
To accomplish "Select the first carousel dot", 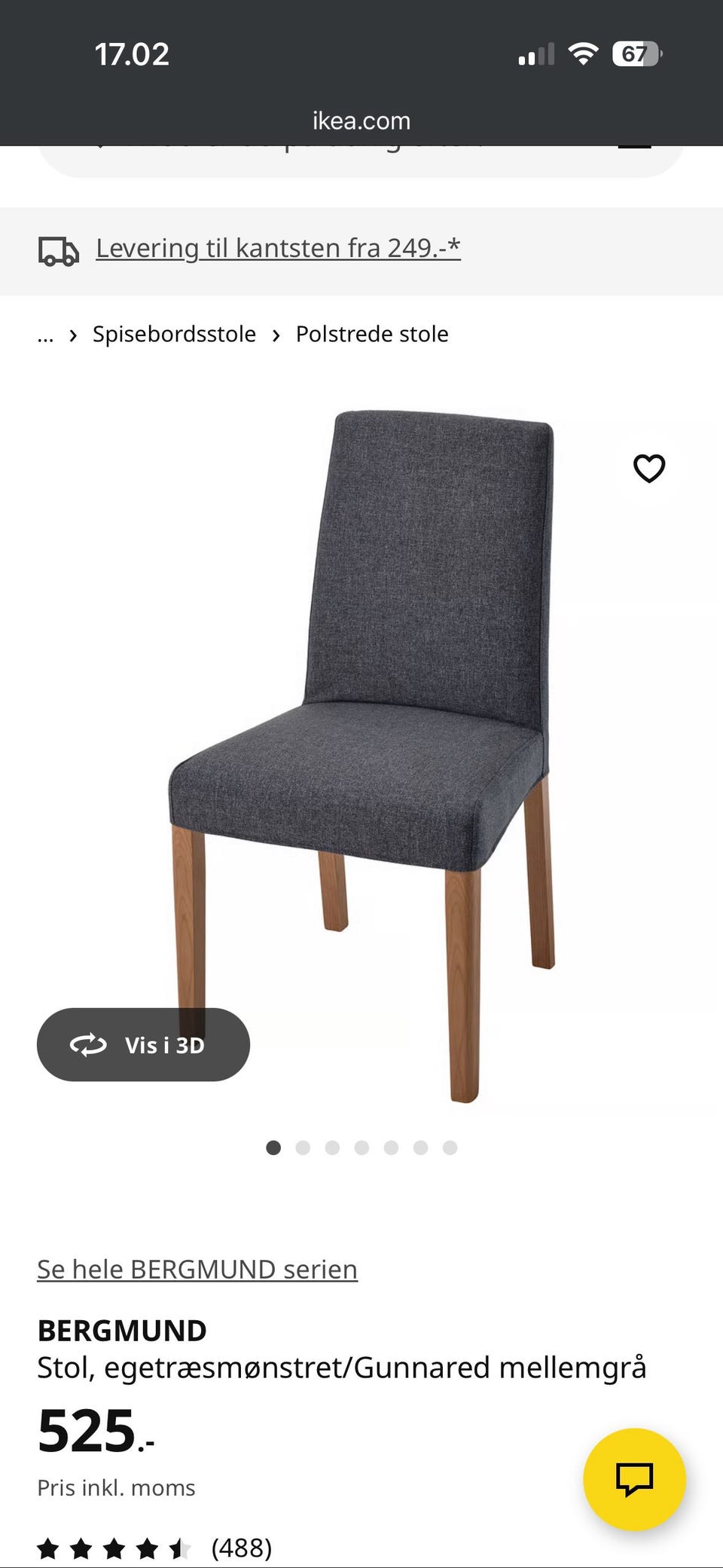I will tap(274, 1148).
